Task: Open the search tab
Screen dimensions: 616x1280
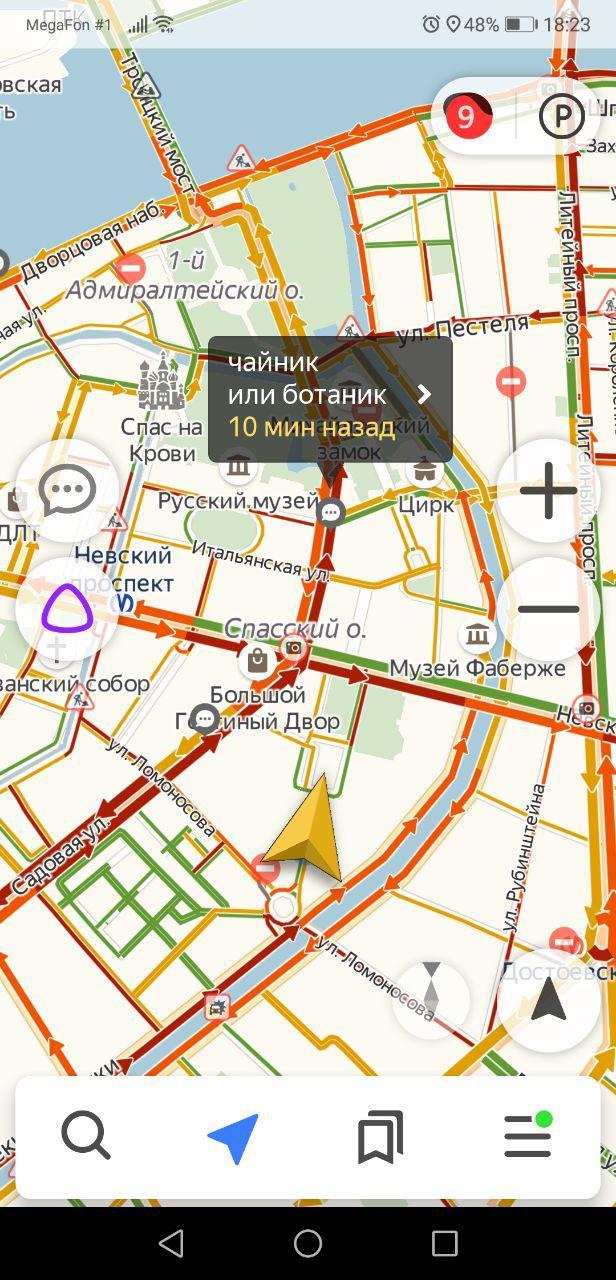Action: click(86, 1136)
